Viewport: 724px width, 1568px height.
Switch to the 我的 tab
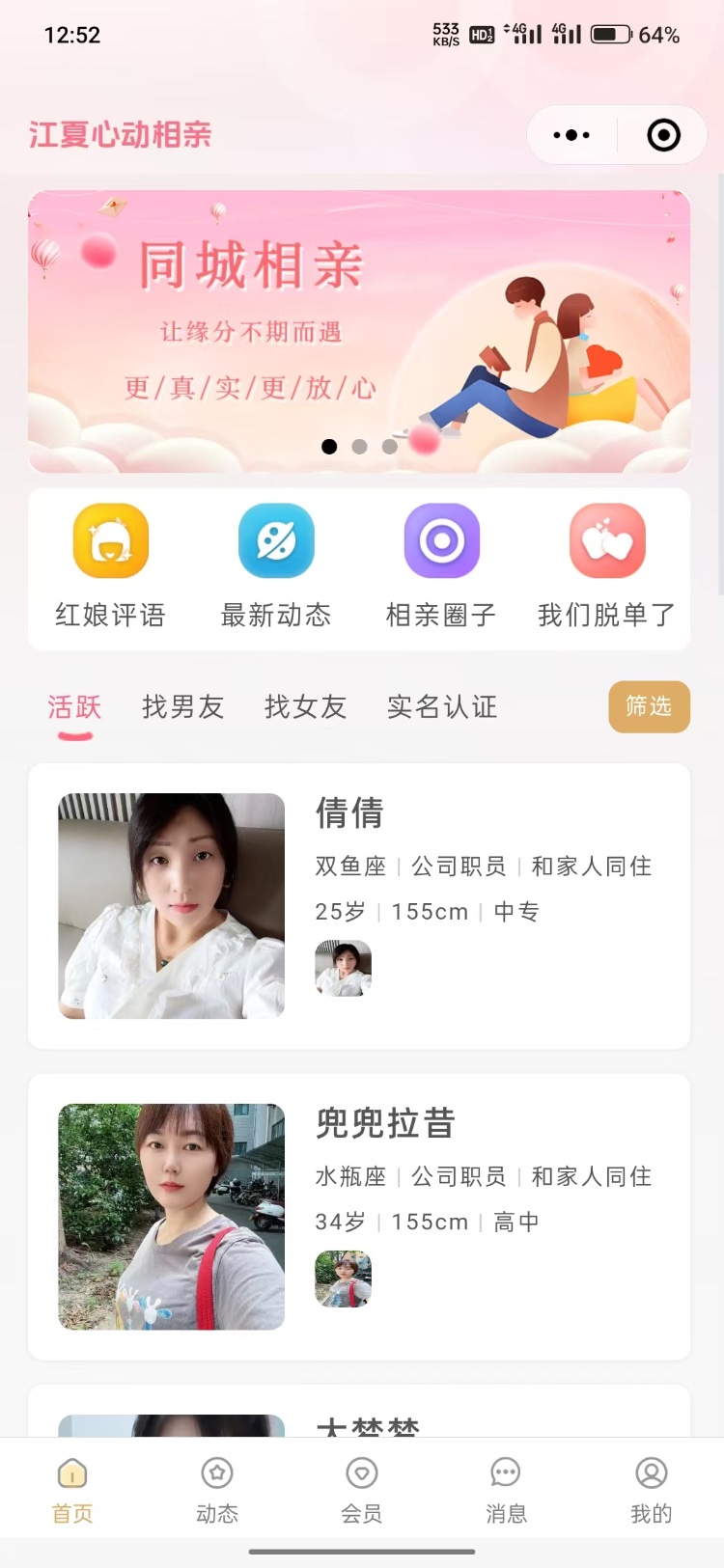[652, 1491]
